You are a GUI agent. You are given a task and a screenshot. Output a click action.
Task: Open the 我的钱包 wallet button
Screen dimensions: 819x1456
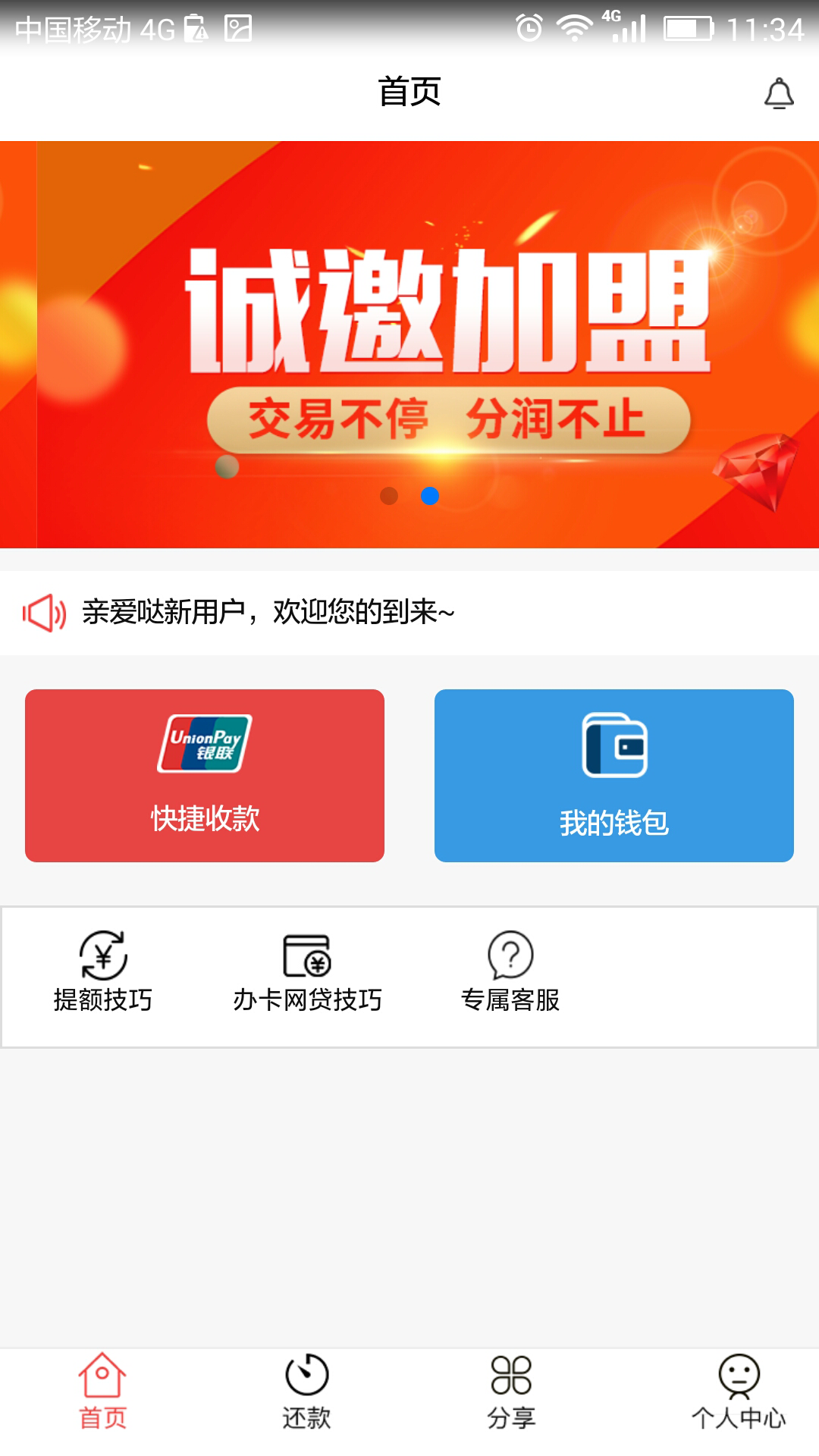614,777
